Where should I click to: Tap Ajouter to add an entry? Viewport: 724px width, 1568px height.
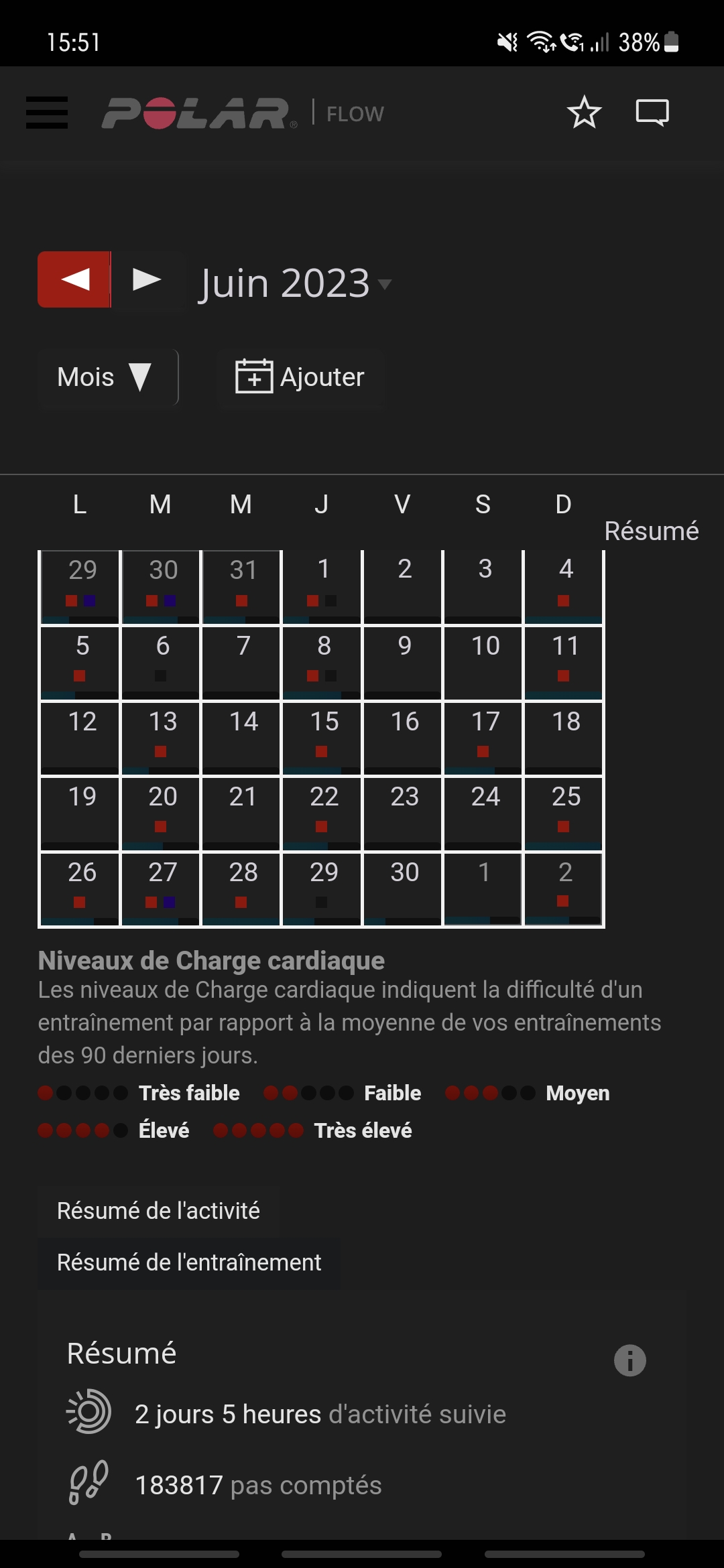[x=300, y=377]
